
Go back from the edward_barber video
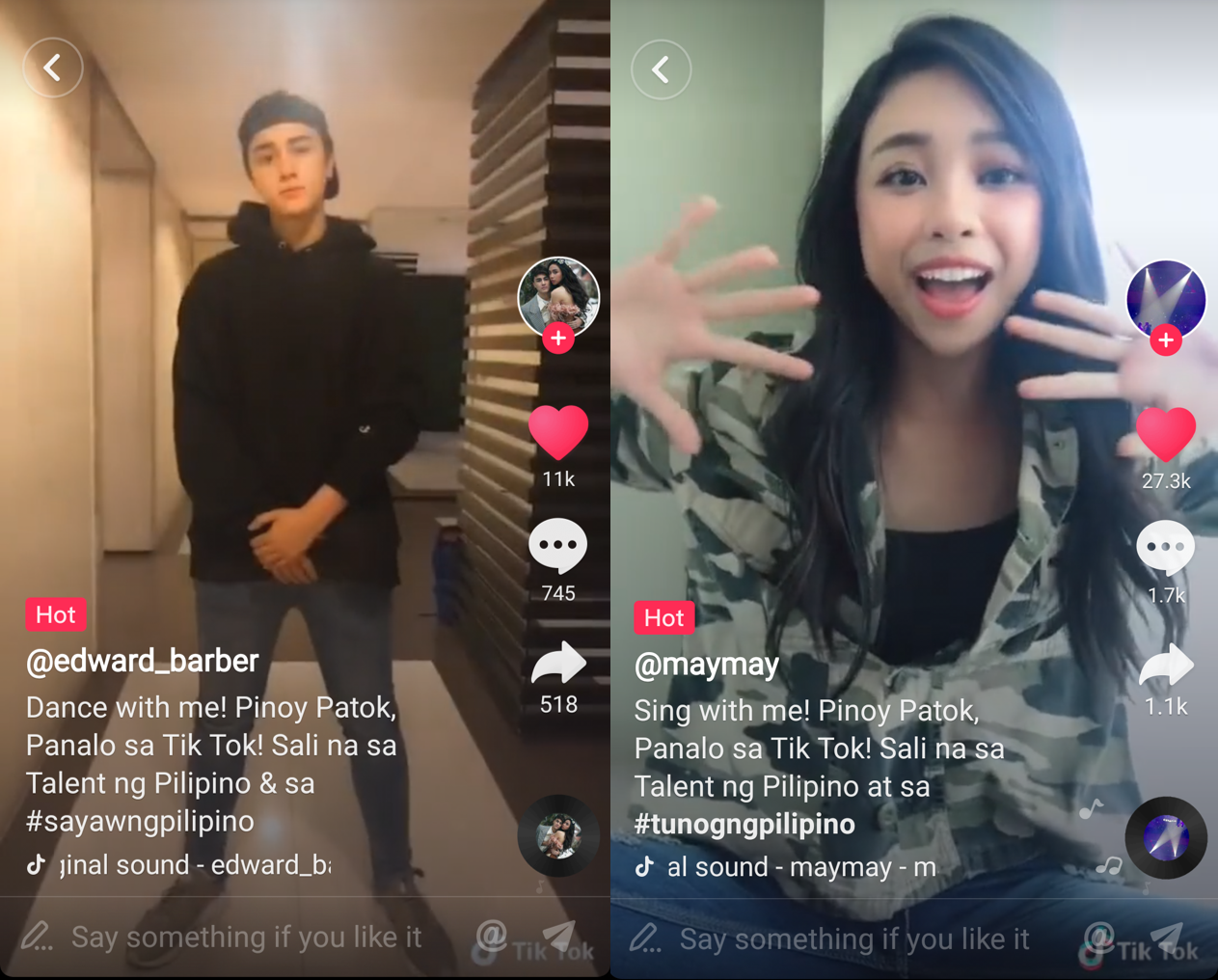point(53,68)
